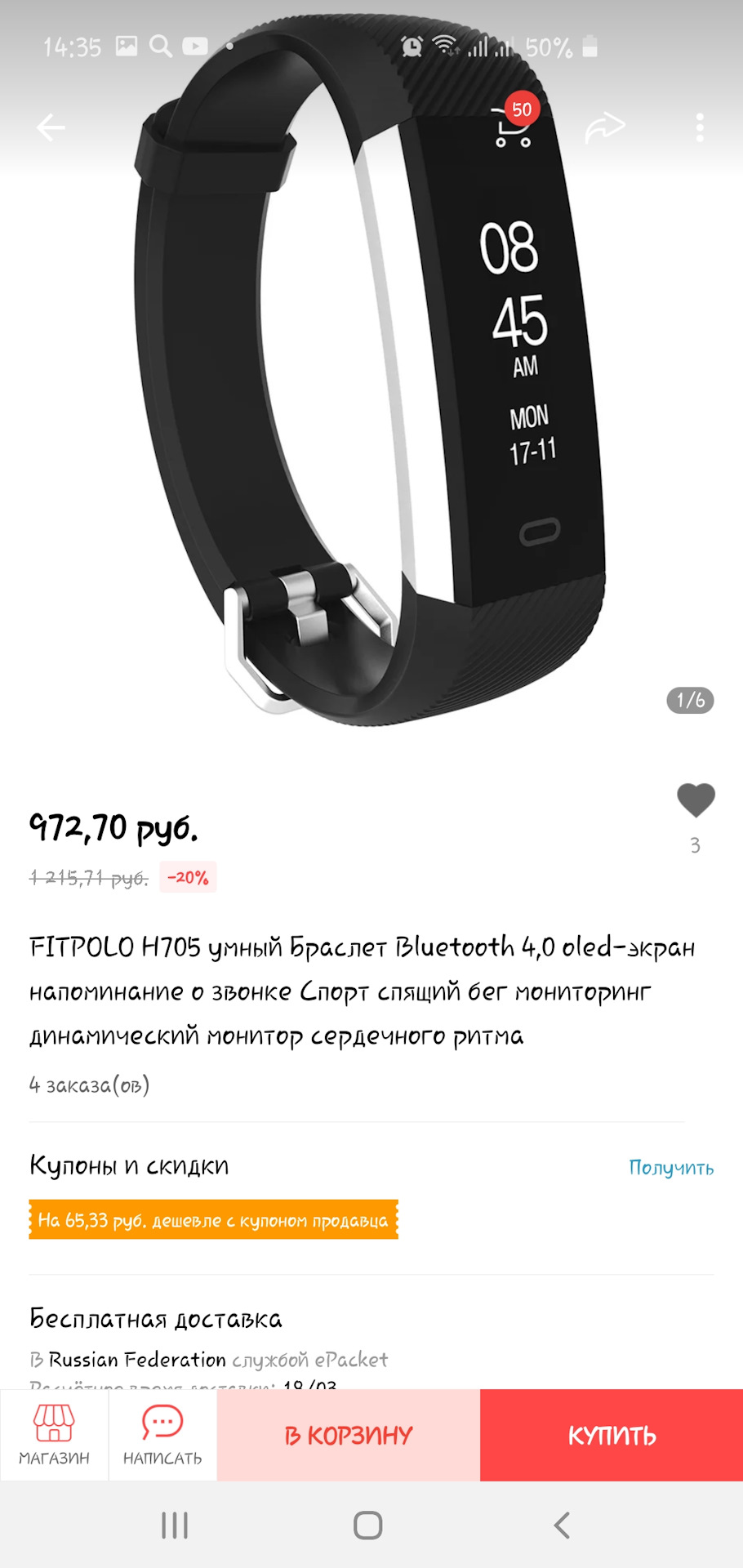The height and width of the screenshot is (1568, 743).
Task: Go back using the top arrow
Action: 51,127
